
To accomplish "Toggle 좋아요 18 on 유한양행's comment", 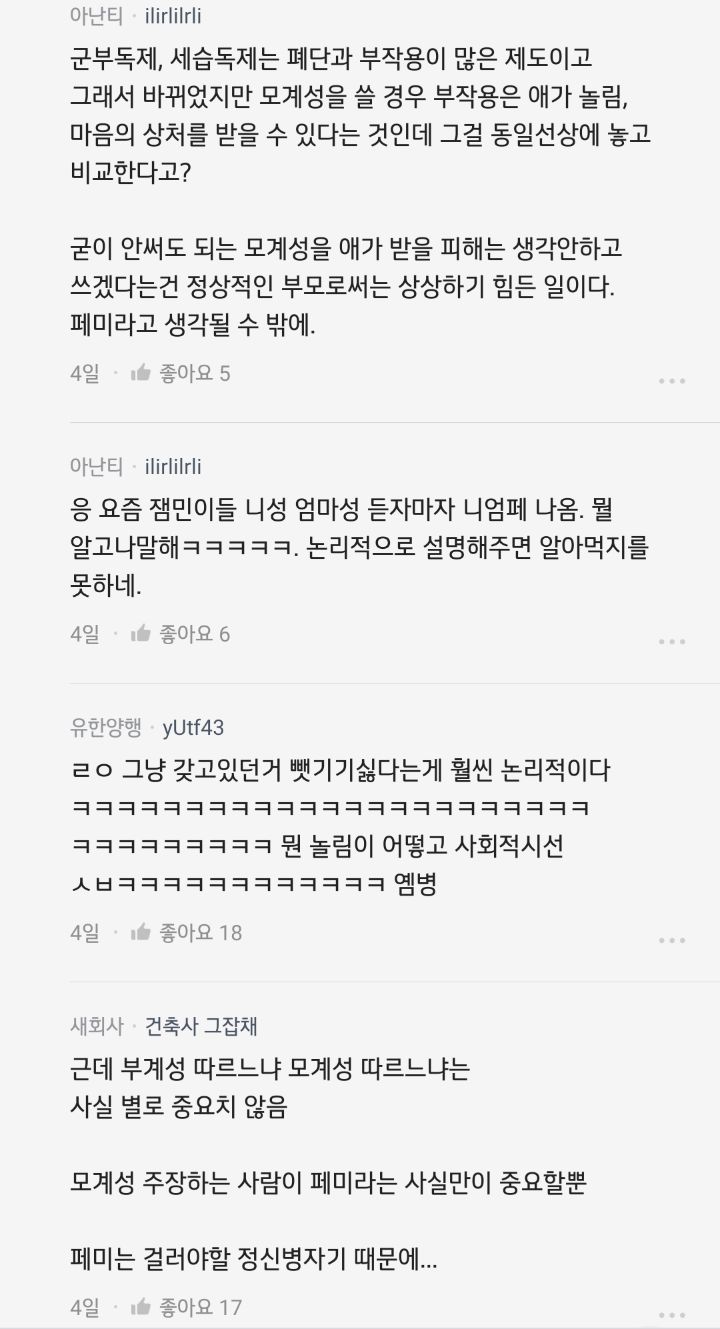I will click(200, 932).
